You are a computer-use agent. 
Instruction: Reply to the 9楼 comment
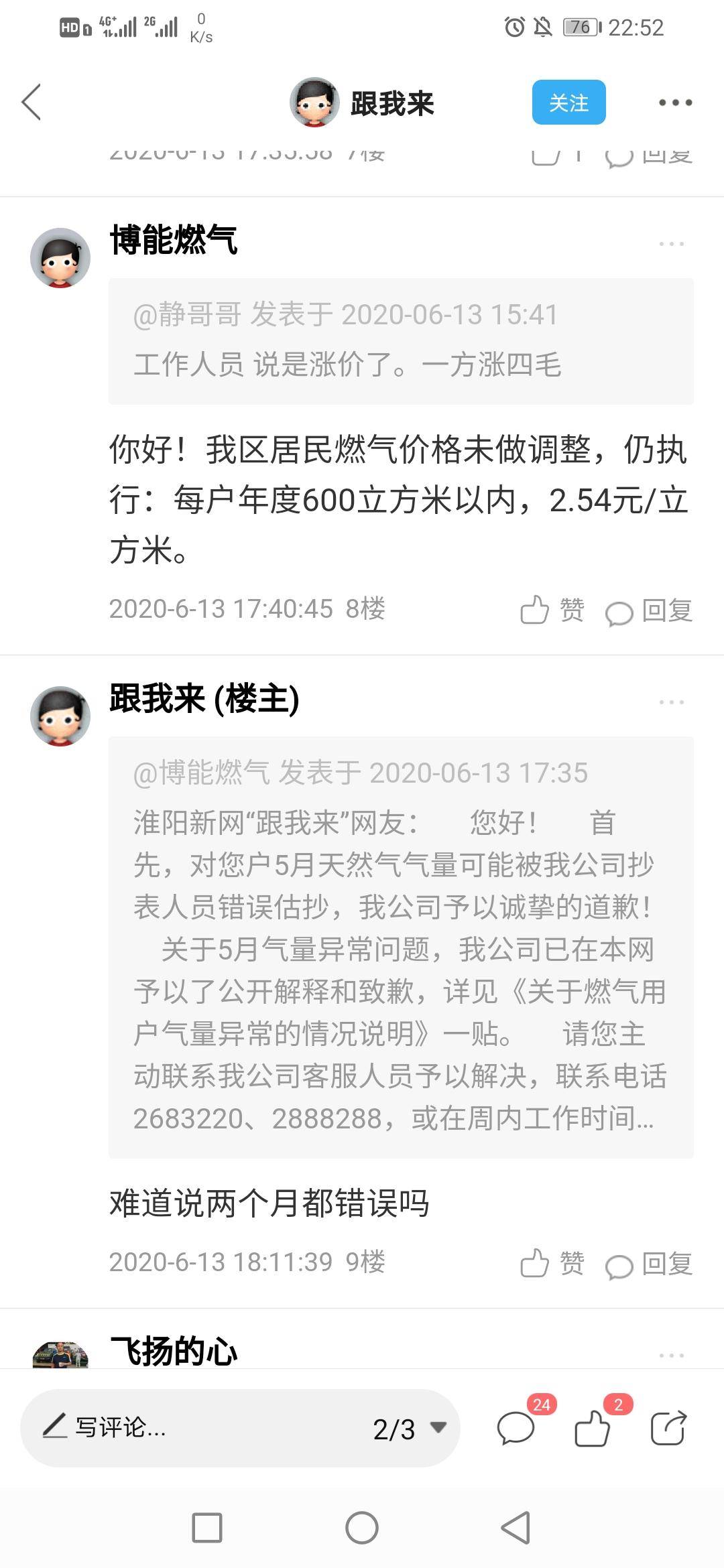[x=649, y=1264]
